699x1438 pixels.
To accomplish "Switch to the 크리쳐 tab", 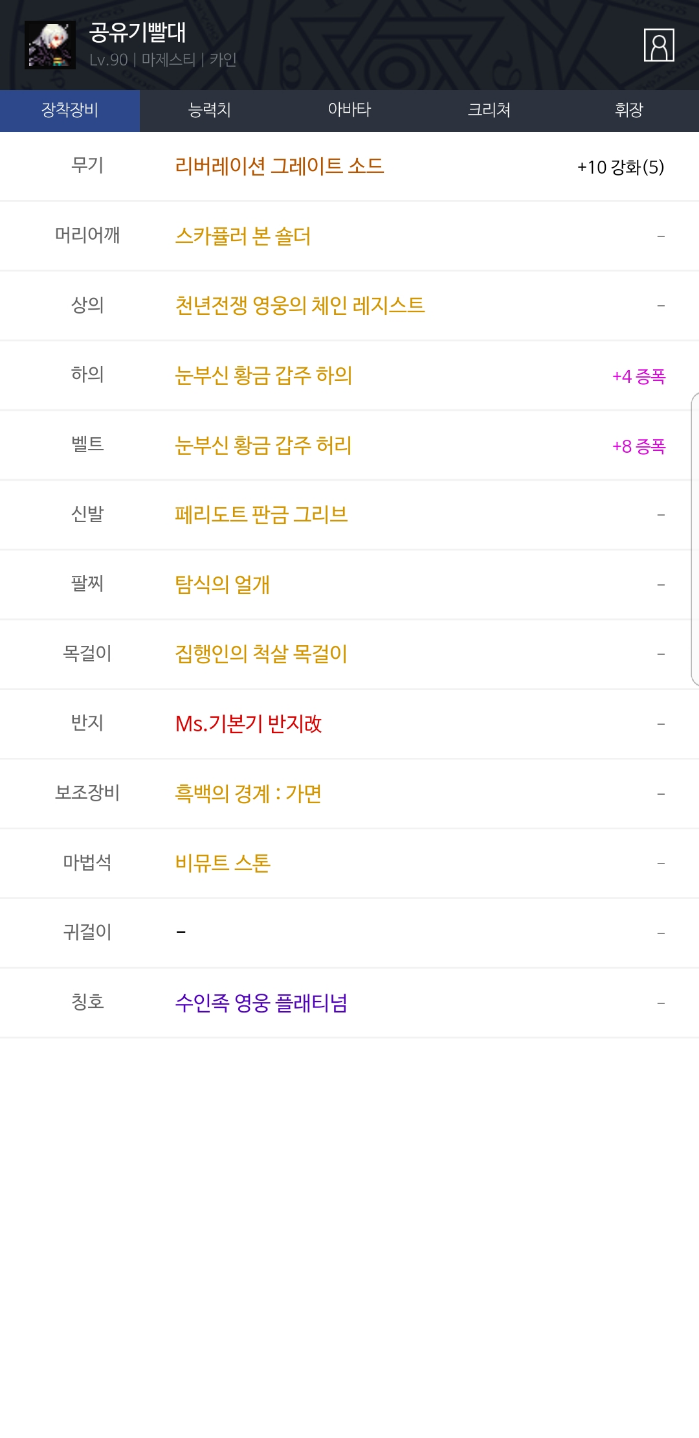I will coord(489,110).
